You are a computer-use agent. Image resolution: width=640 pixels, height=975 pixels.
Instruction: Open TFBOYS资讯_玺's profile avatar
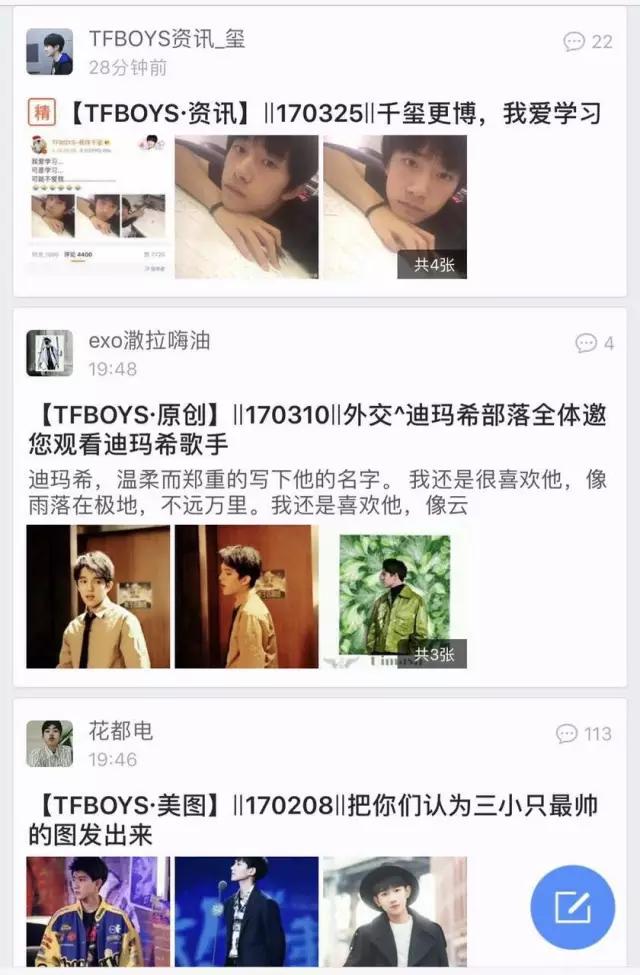49,52
